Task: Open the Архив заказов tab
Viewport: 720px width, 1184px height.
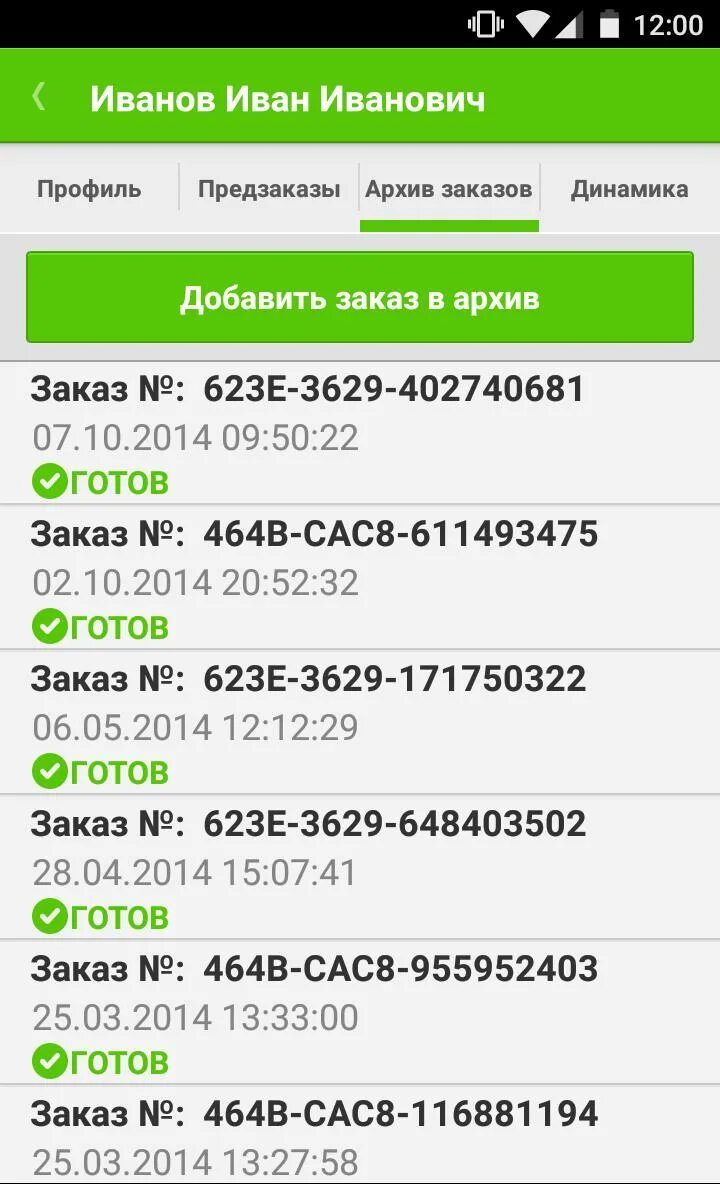Action: 449,188
